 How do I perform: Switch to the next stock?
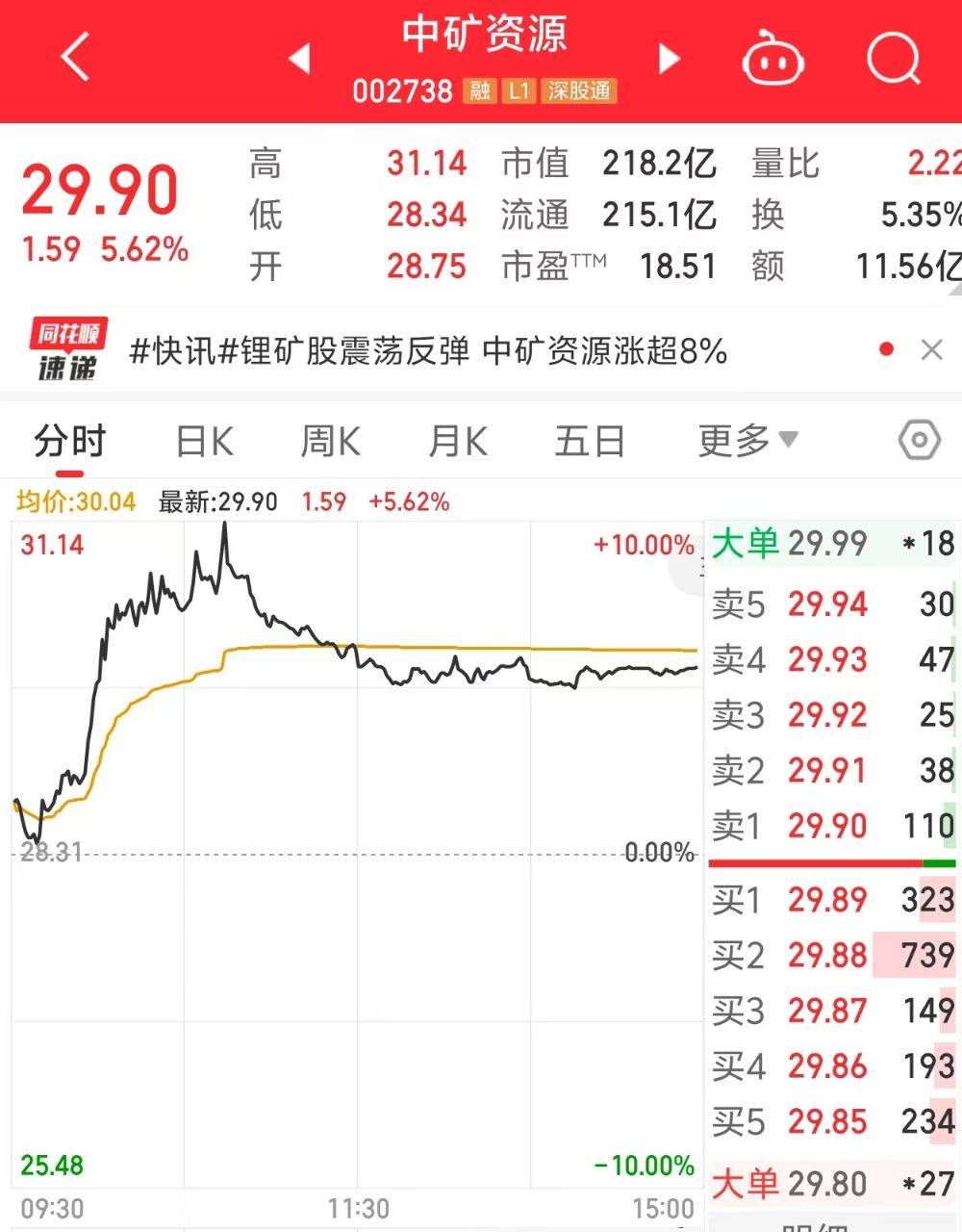pyautogui.click(x=669, y=59)
